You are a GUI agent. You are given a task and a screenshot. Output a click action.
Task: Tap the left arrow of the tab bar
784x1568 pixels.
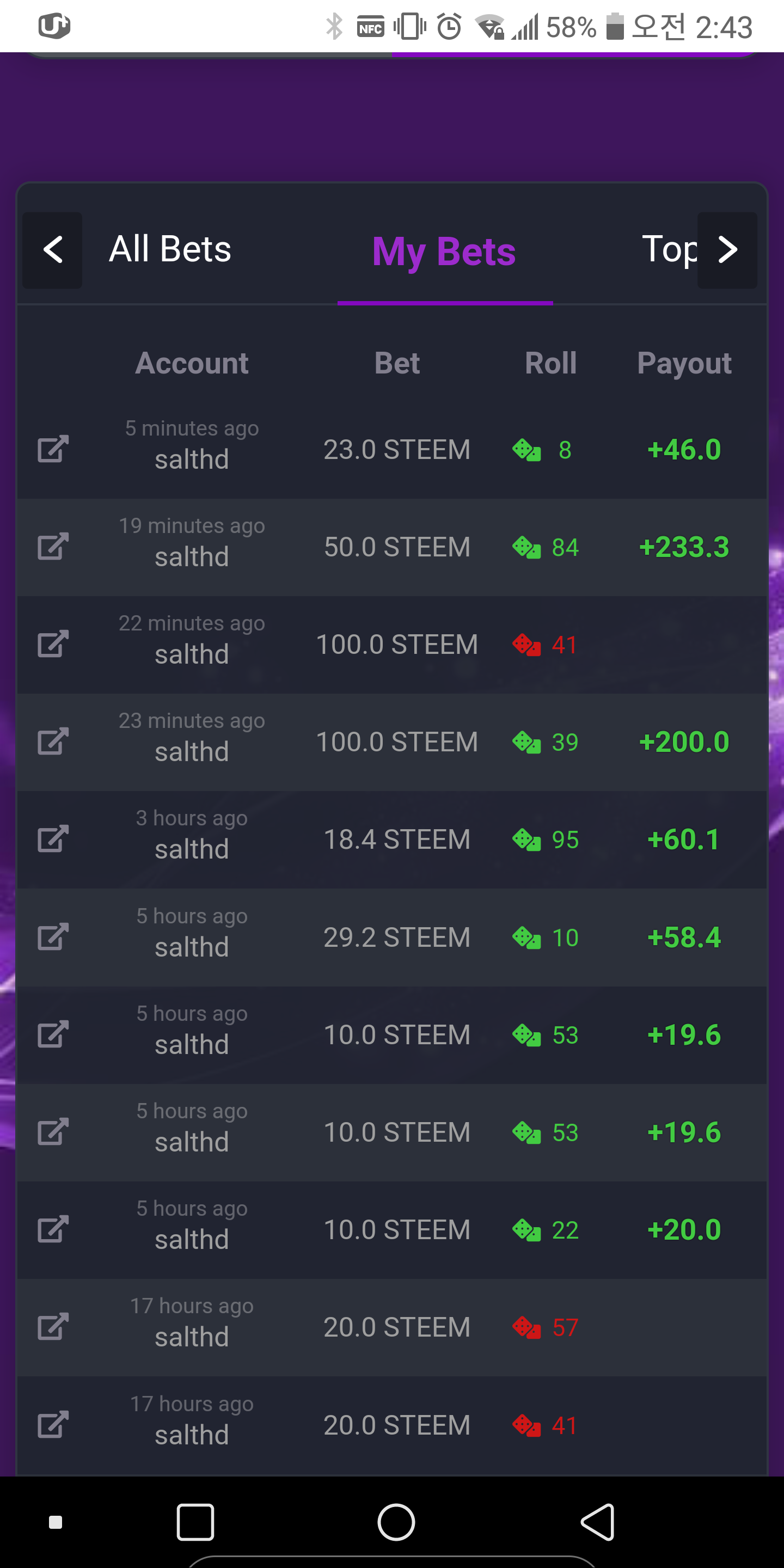52,250
